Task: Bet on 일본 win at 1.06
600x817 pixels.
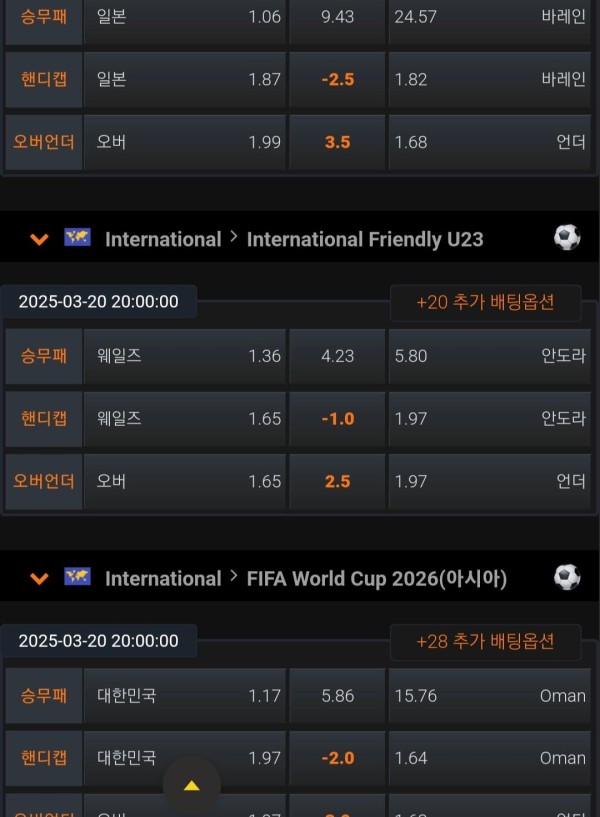Action: pyautogui.click(x=184, y=18)
